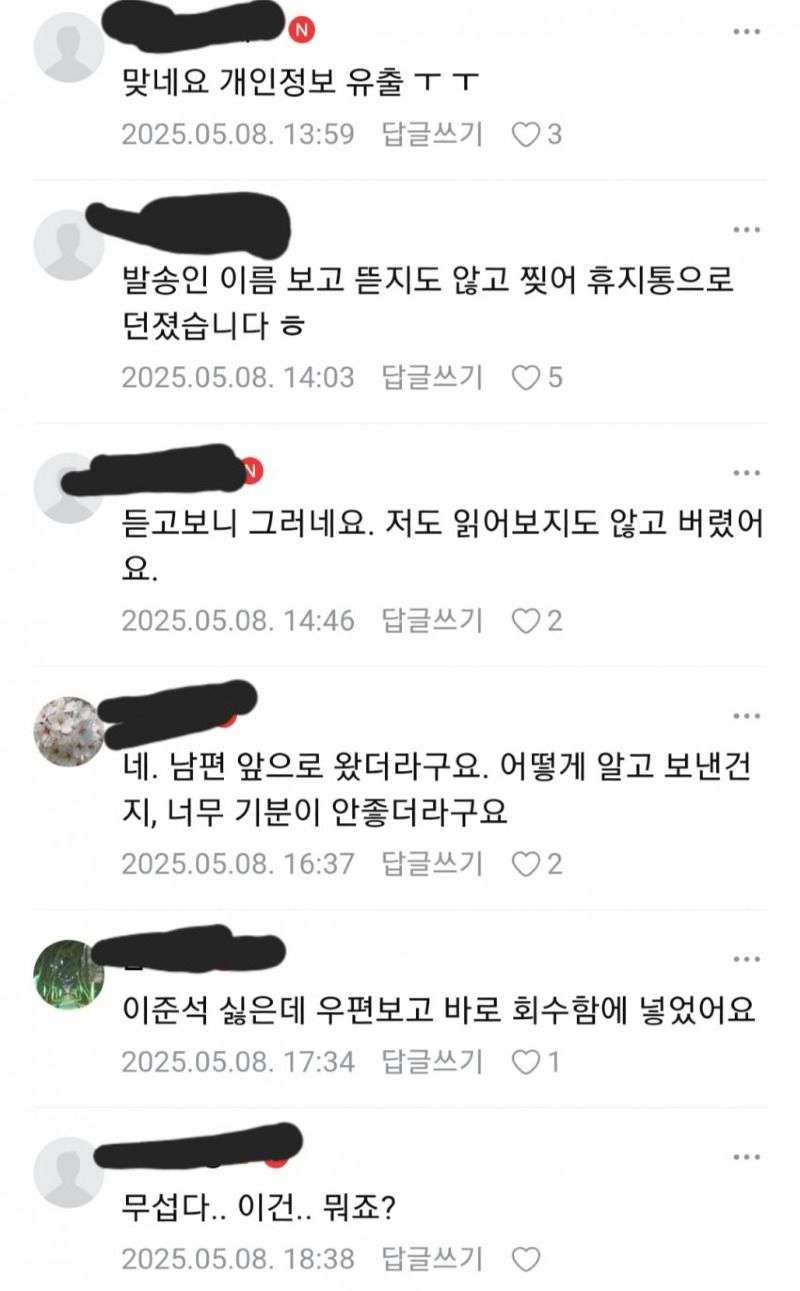Heart the comment posted at 14:46
This screenshot has height=1291, width=800.
pos(526,620)
